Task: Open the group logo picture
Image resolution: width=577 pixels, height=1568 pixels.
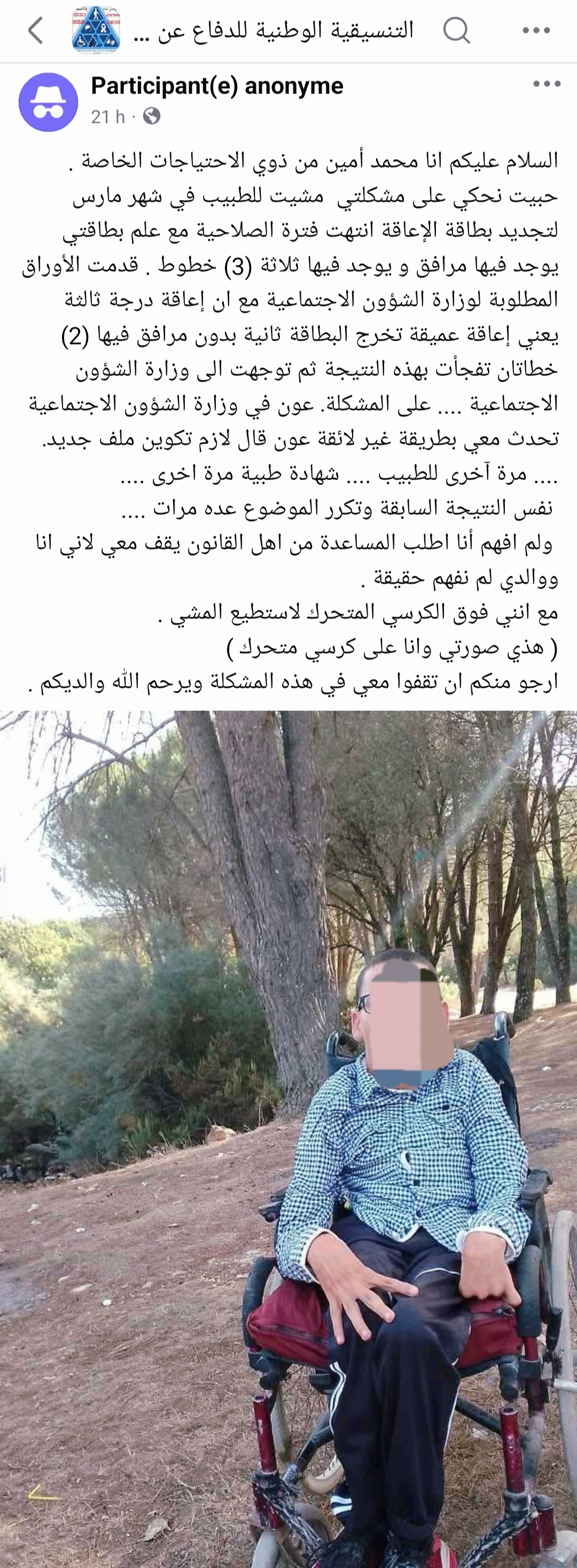Action: (x=96, y=30)
